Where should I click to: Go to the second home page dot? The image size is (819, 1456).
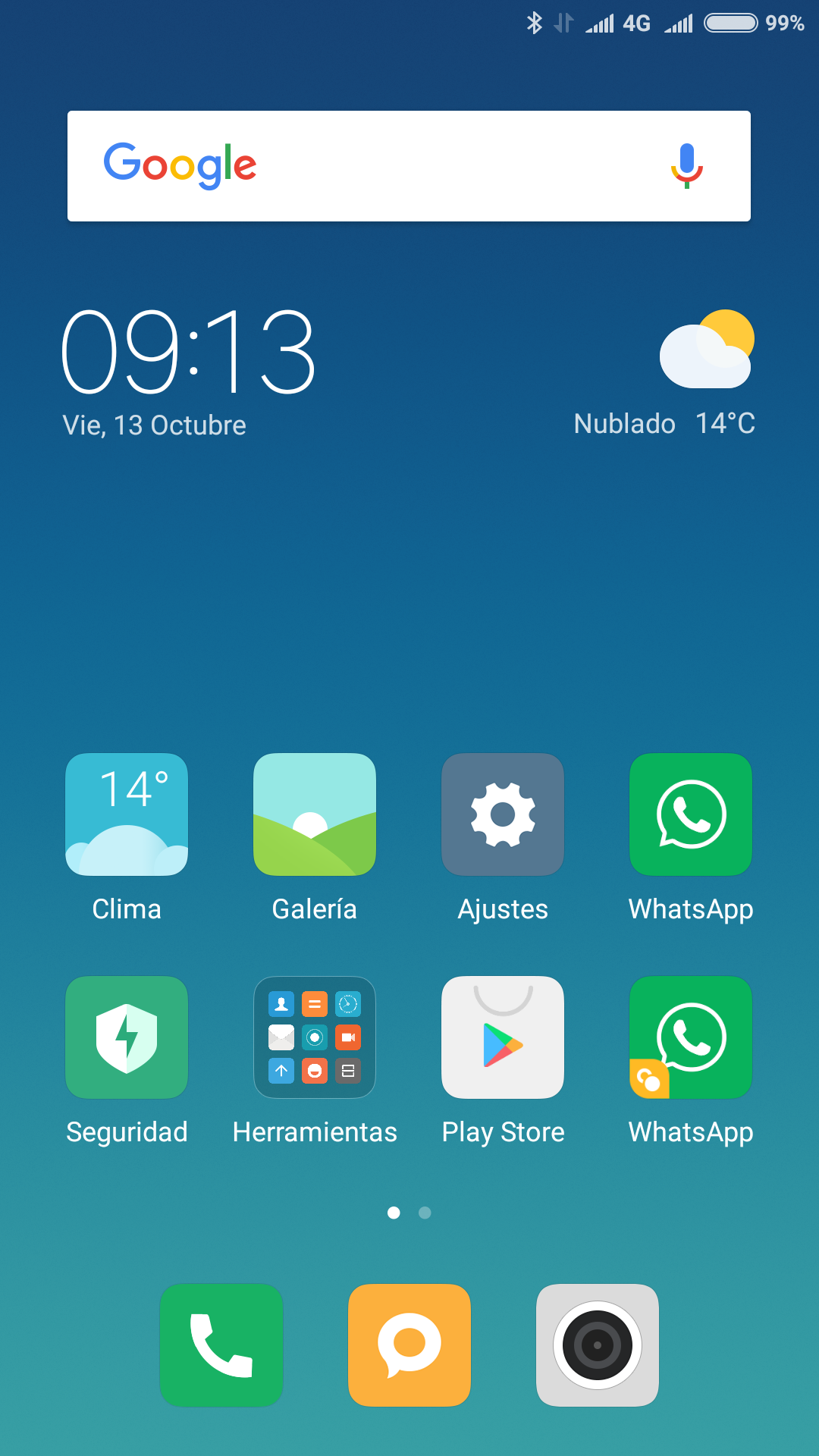pyautogui.click(x=425, y=1213)
